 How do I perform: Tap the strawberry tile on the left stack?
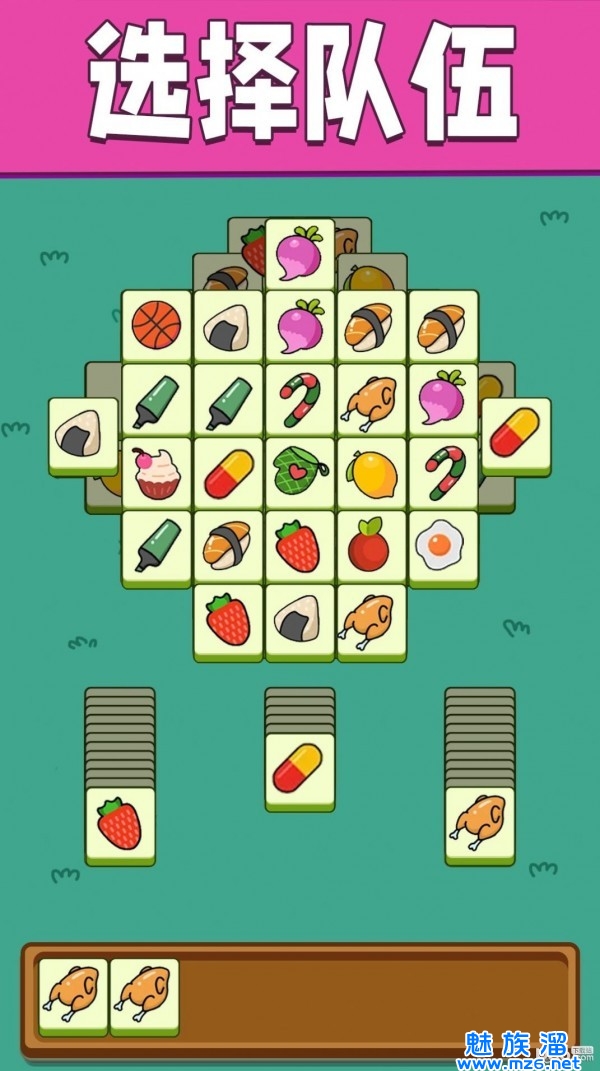coord(120,823)
